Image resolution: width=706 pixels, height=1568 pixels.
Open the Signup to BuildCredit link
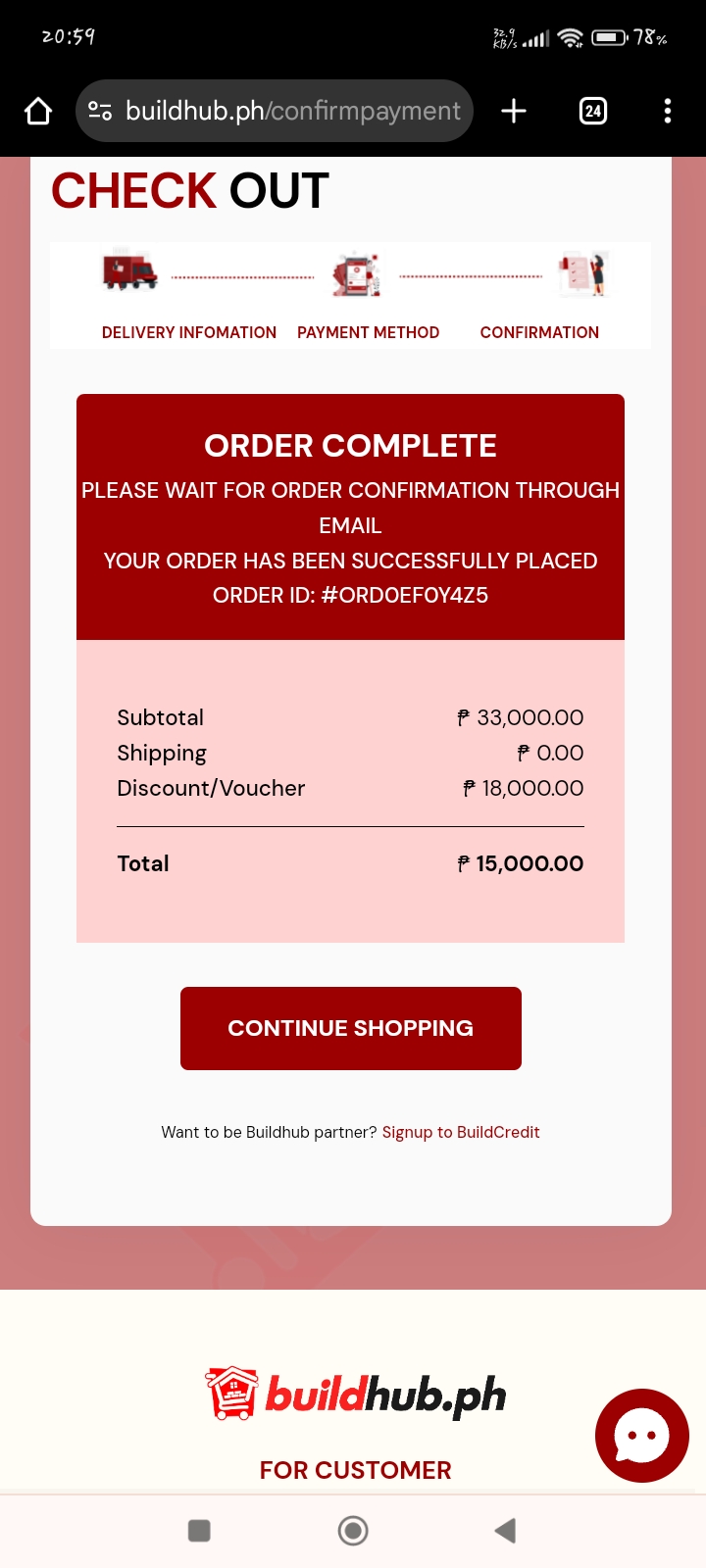[x=461, y=1132]
